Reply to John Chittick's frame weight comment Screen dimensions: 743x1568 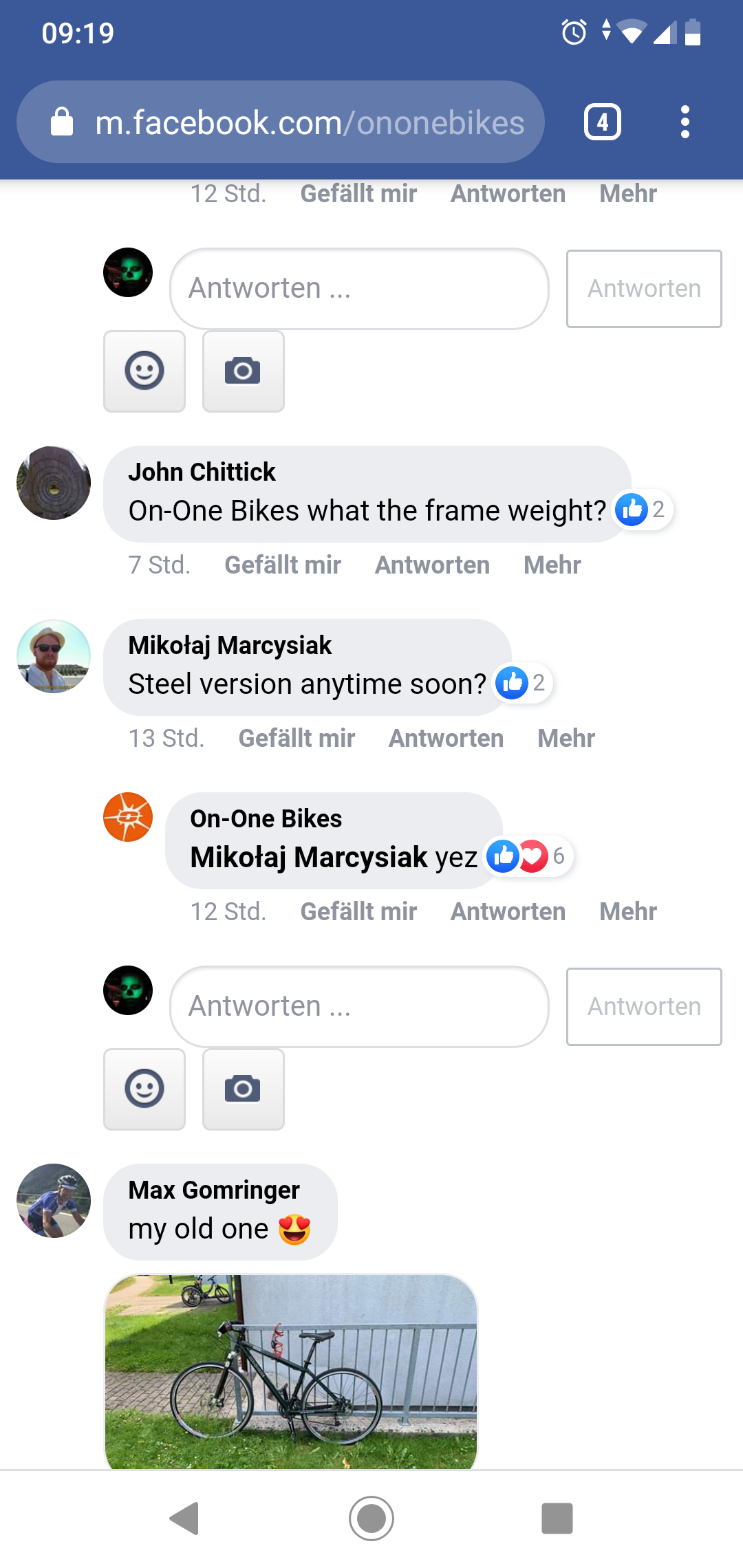[x=432, y=565]
